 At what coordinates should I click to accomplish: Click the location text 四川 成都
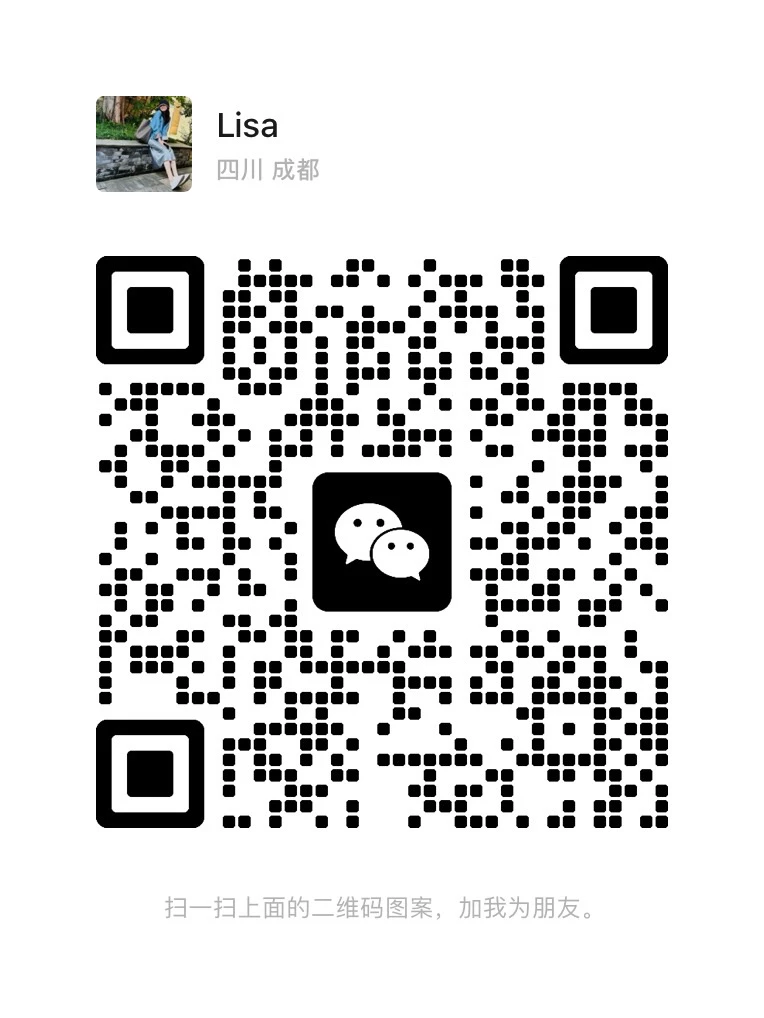265,170
